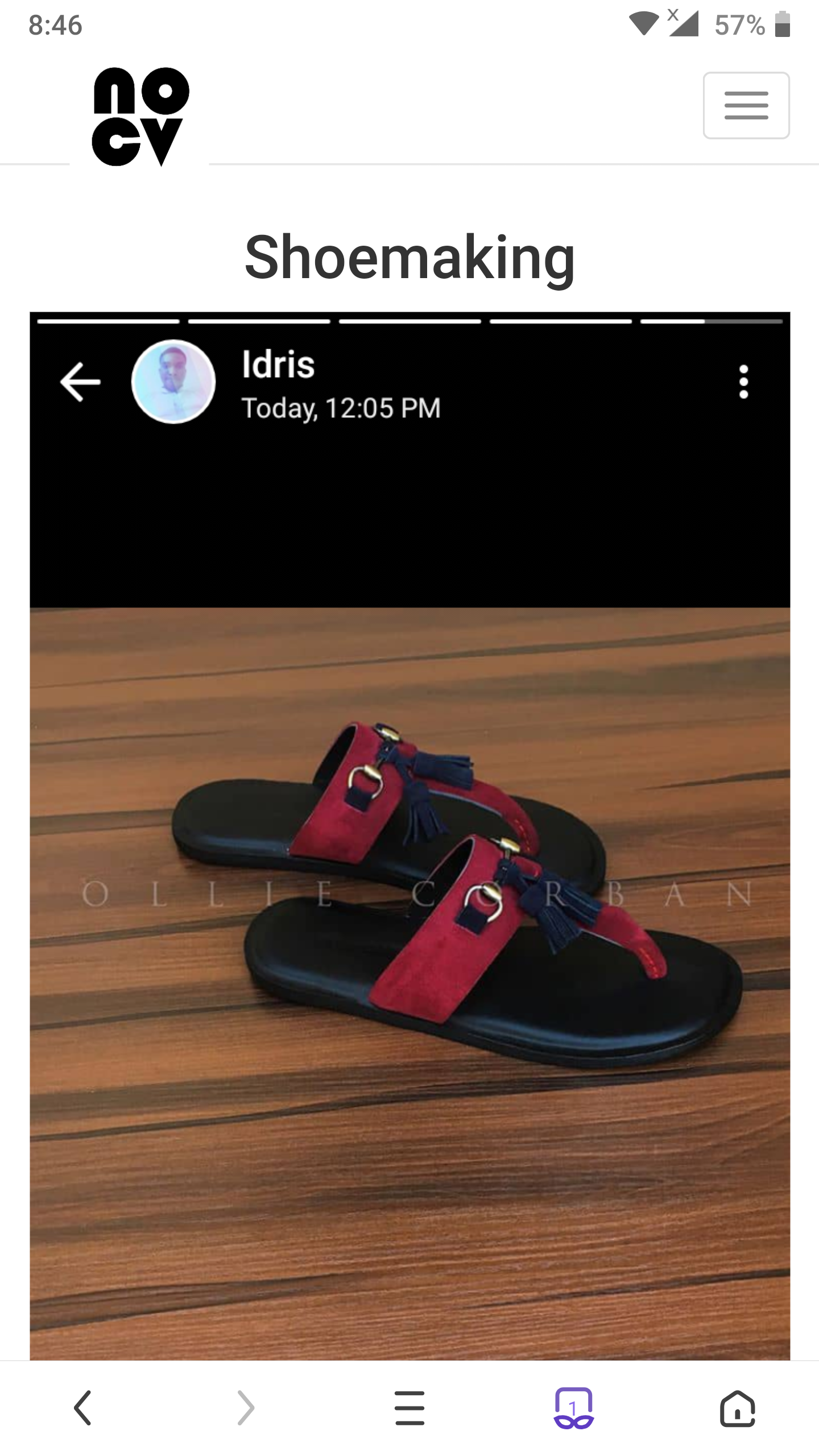Tap the NoCV logo to go home
Screen dimensions: 819x1456
pyautogui.click(x=140, y=116)
